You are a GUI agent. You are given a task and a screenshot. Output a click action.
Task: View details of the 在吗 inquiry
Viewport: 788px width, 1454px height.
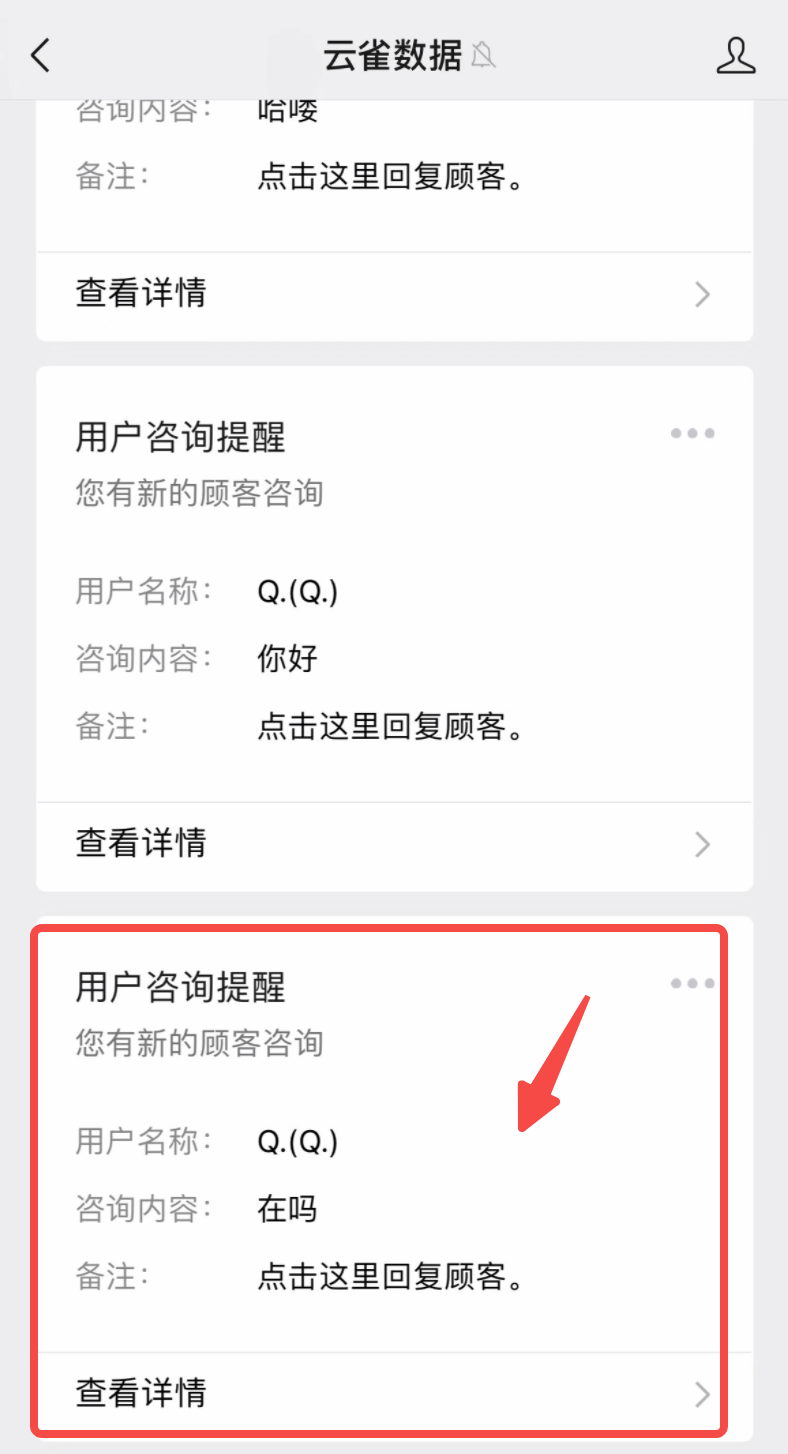[394, 1393]
